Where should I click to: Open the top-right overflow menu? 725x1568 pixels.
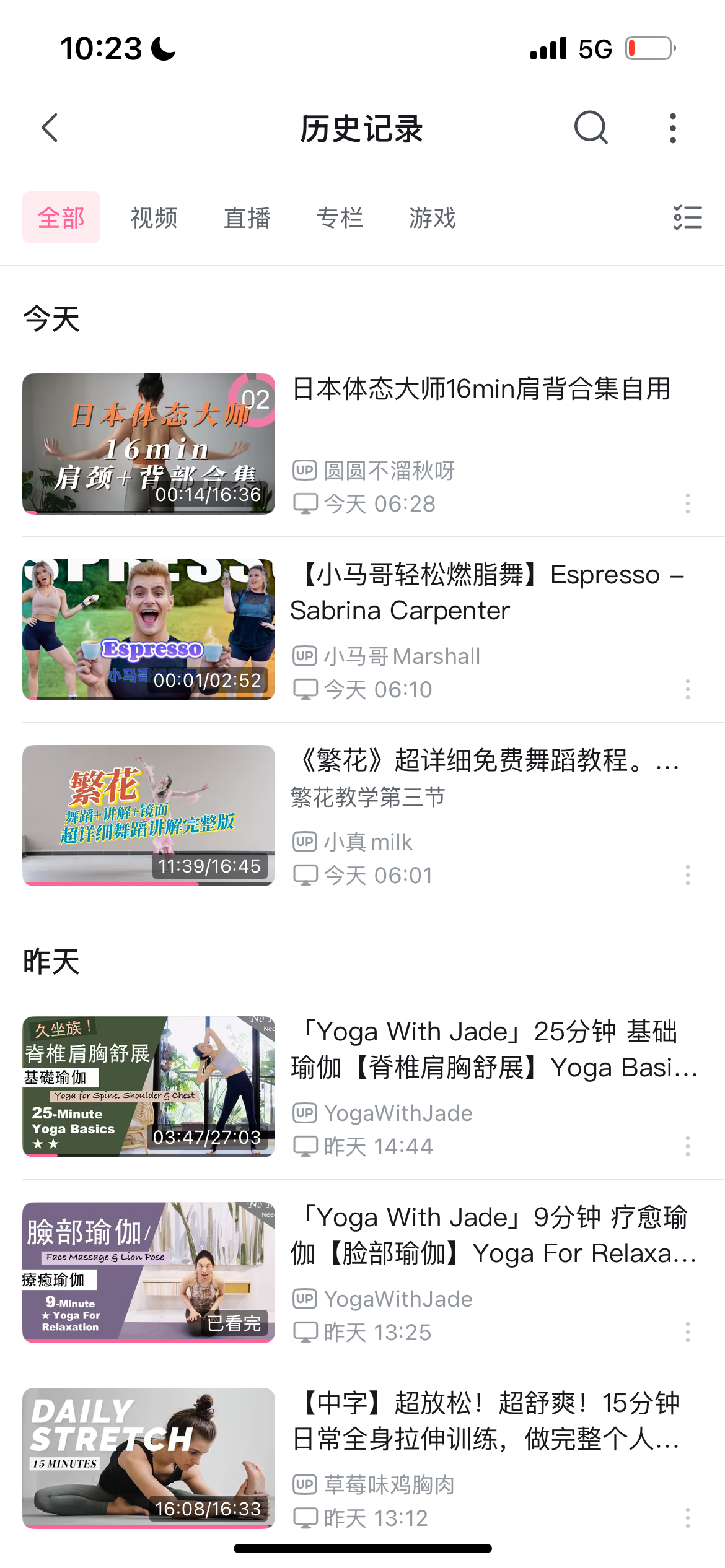672,128
